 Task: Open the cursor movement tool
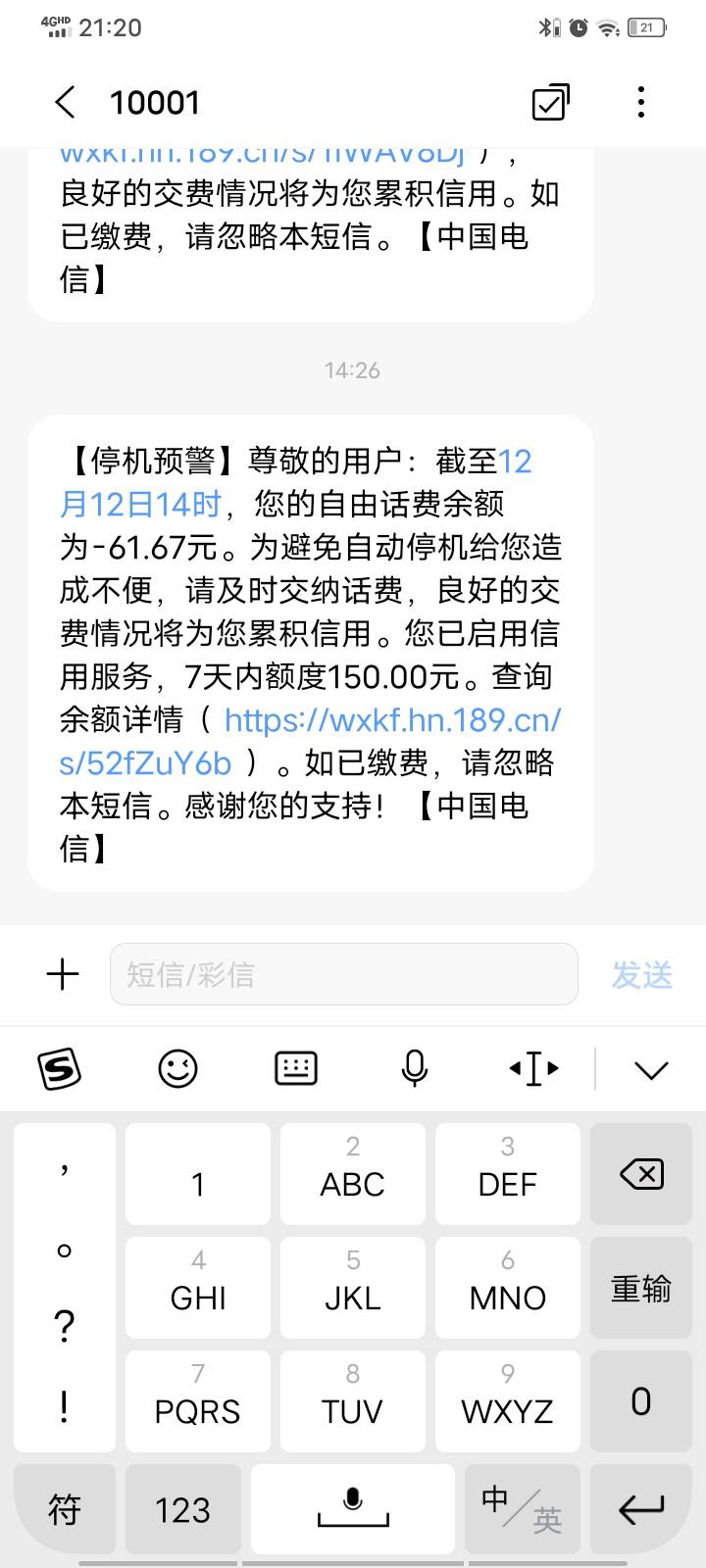(533, 1068)
